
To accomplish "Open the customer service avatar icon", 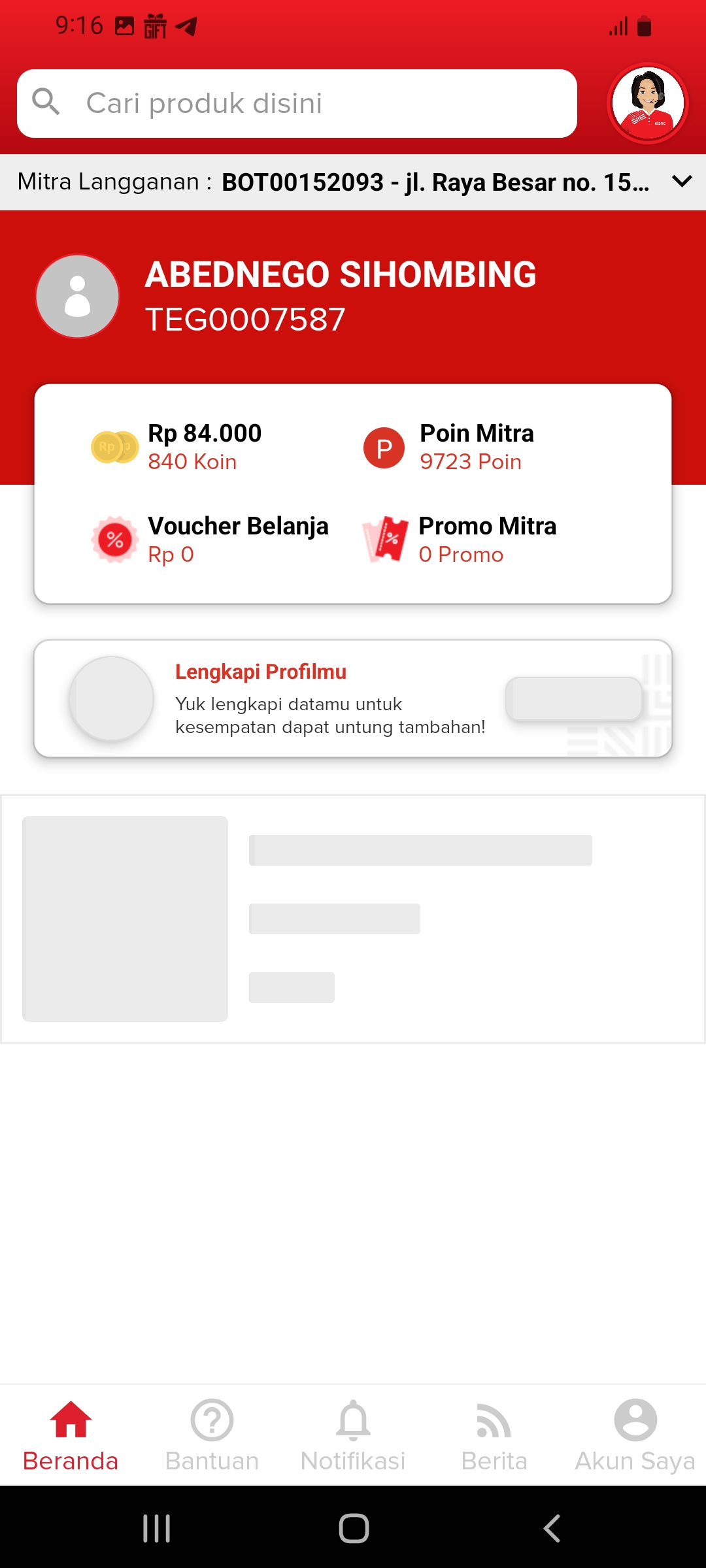I will tap(647, 103).
